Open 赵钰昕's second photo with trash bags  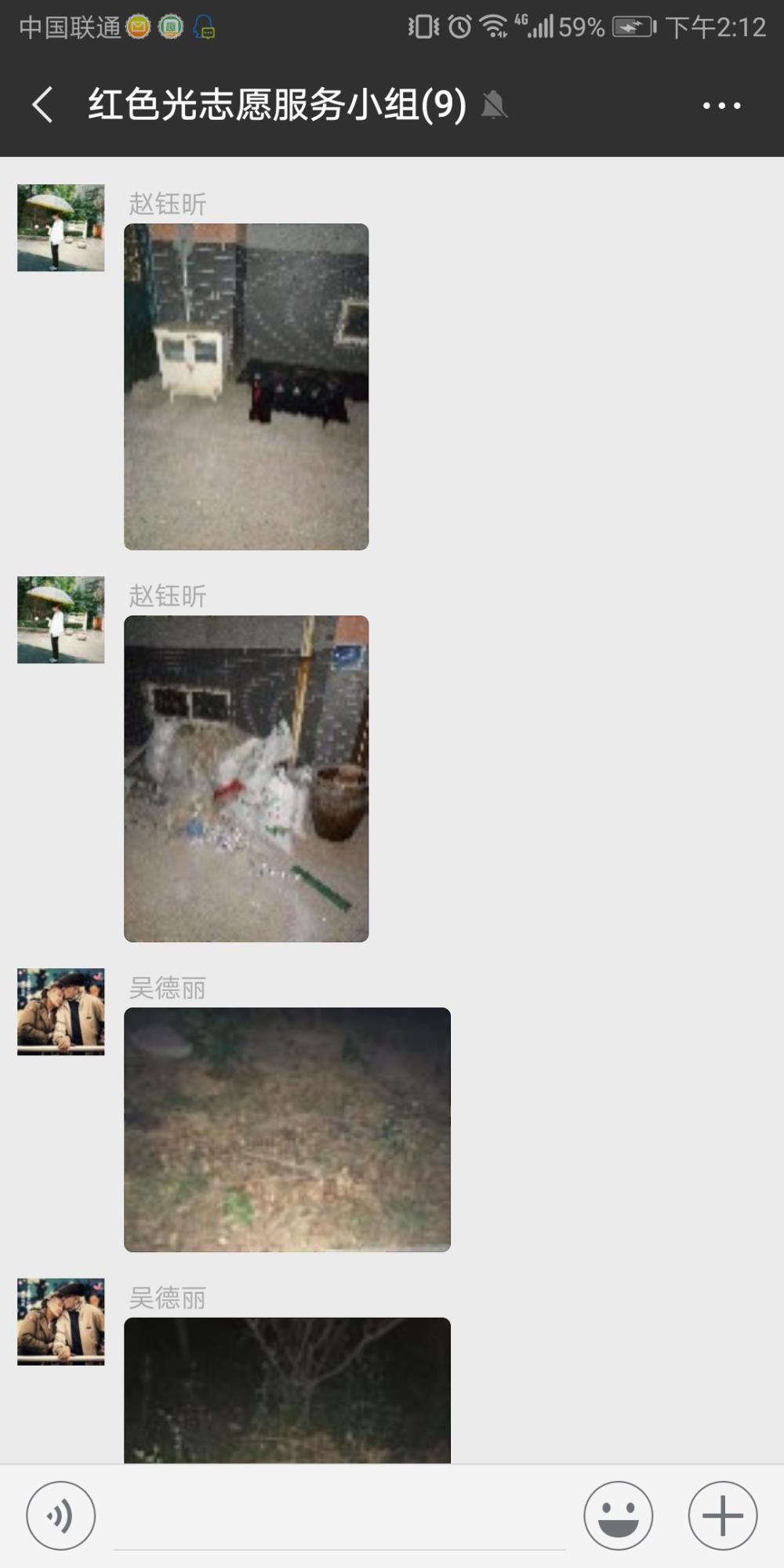246,779
